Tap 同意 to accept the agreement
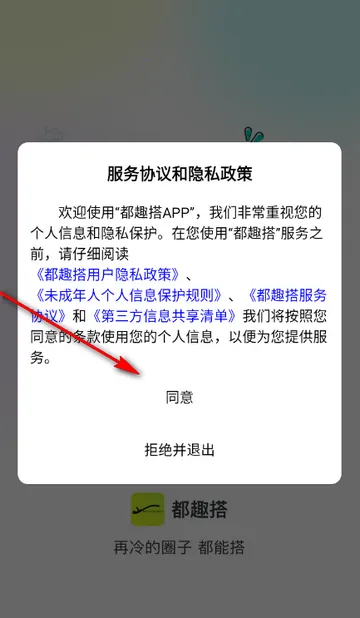 pyautogui.click(x=179, y=398)
